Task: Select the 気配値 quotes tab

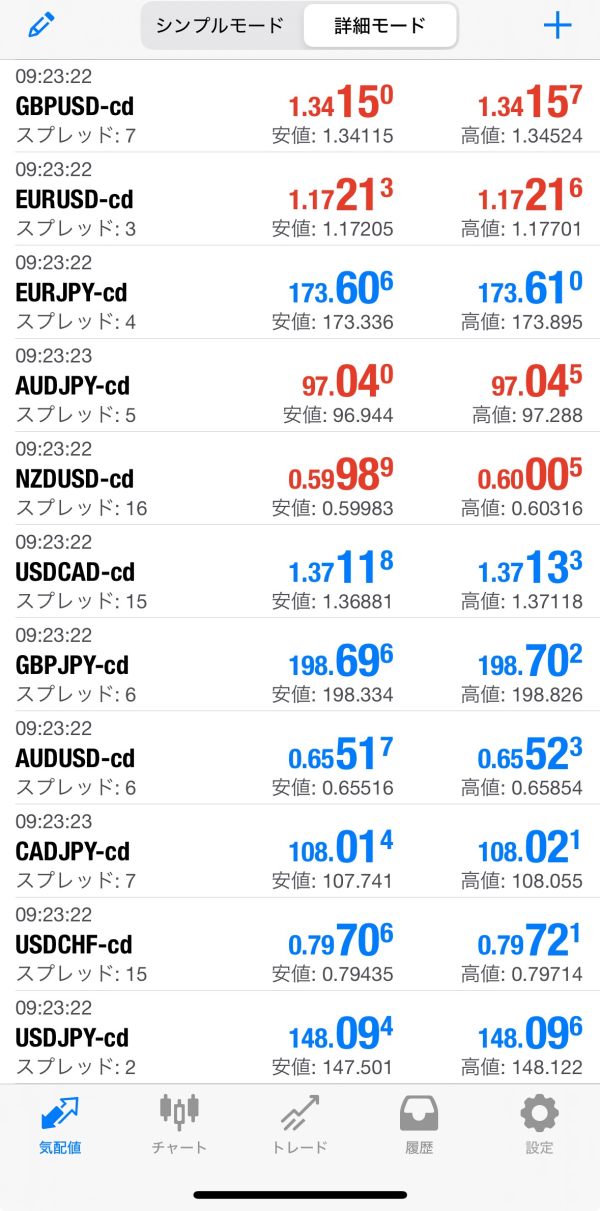Action: (59, 1124)
